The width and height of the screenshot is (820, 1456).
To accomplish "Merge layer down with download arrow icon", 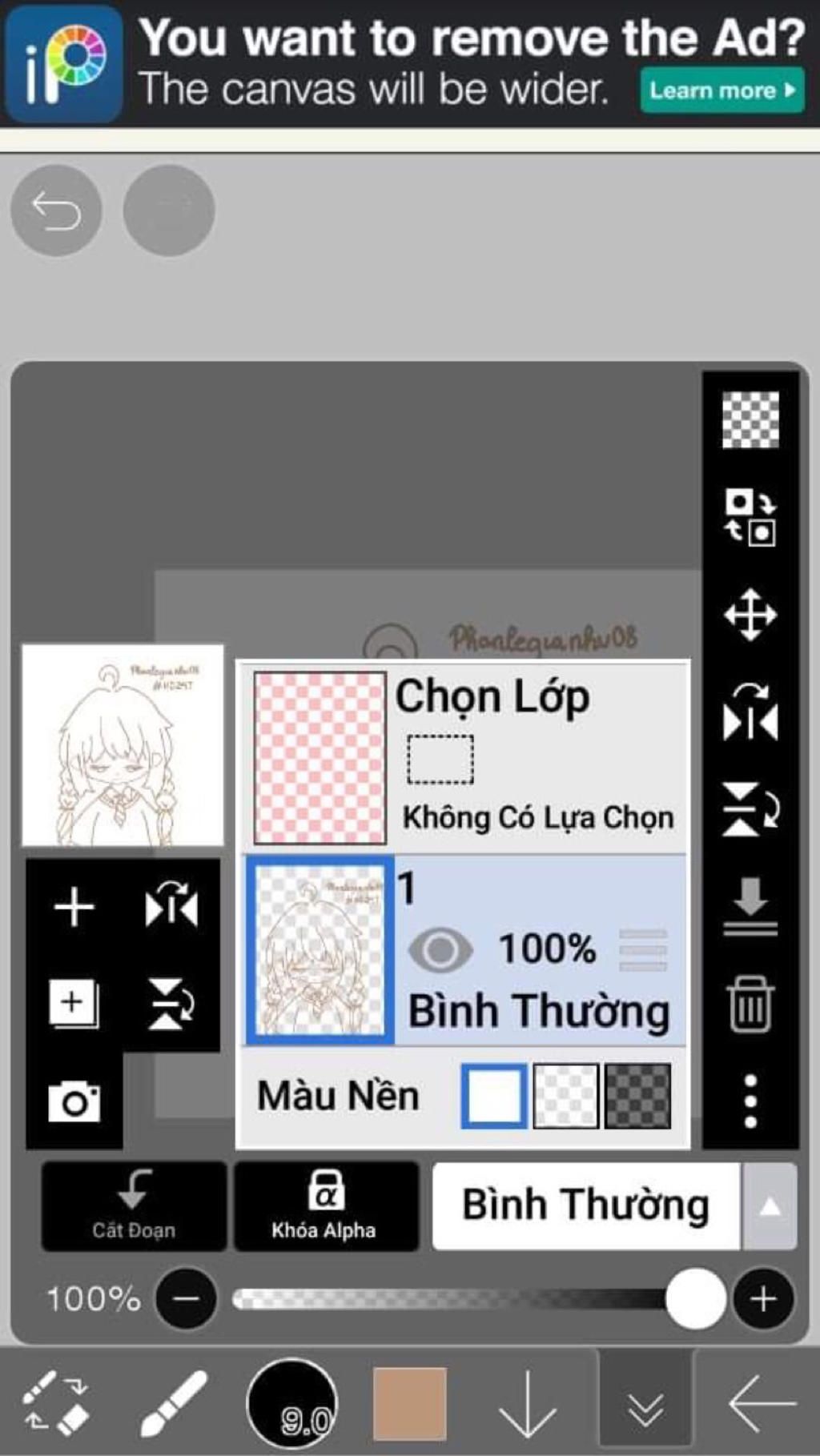I will tap(750, 906).
